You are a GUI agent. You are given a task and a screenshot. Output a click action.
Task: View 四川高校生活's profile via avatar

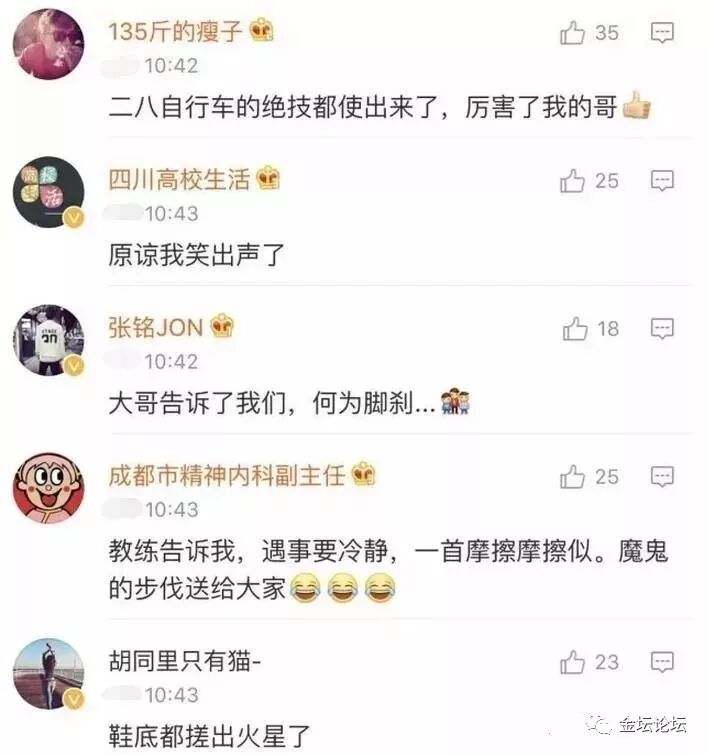48,192
